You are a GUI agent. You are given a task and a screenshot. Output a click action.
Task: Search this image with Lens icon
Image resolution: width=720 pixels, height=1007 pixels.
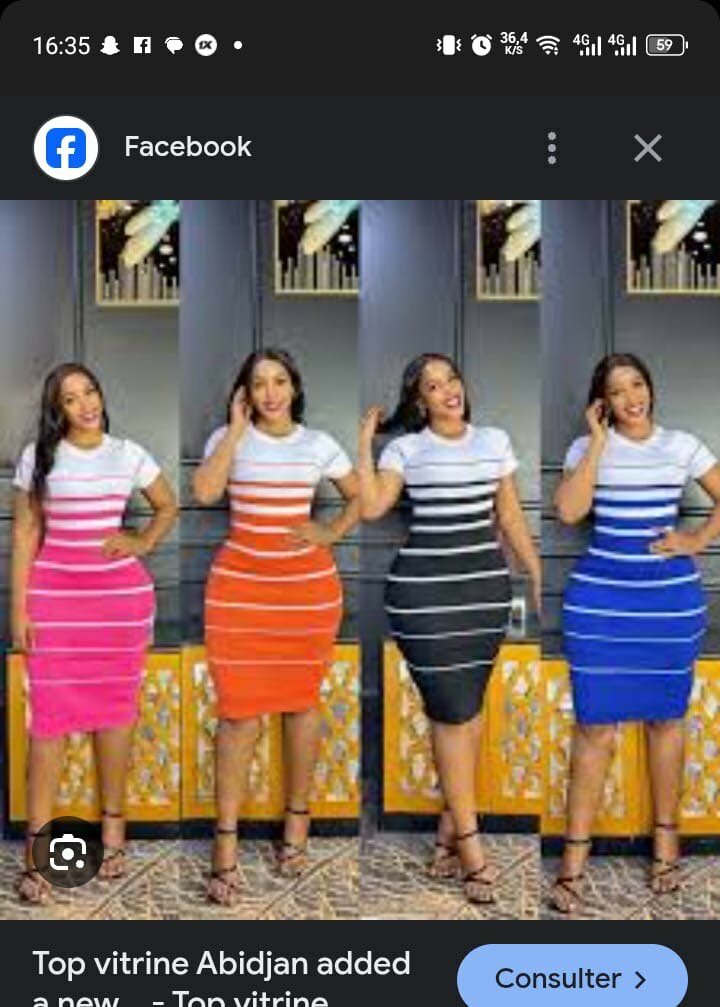point(68,853)
